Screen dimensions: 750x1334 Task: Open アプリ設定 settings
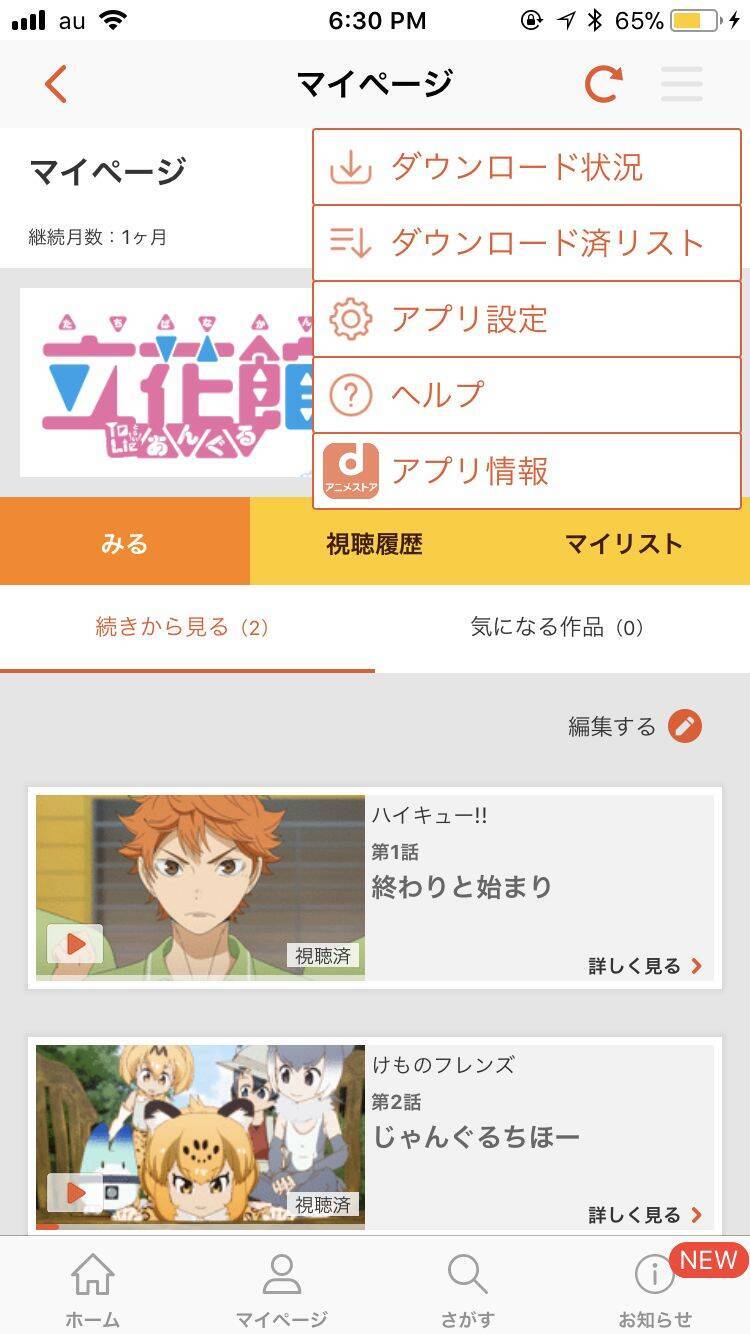coord(526,319)
